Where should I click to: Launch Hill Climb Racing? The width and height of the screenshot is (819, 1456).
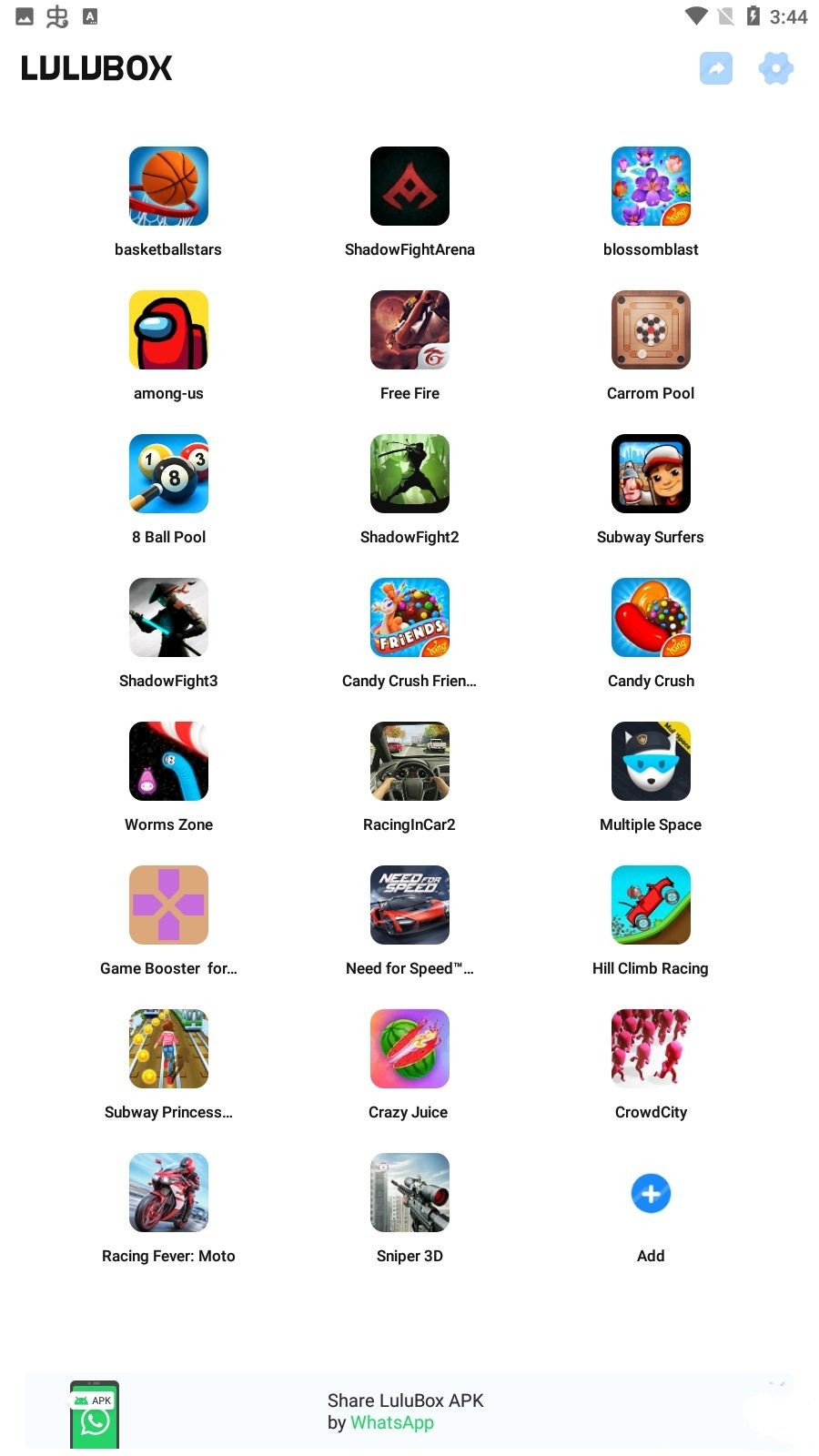pyautogui.click(x=651, y=905)
